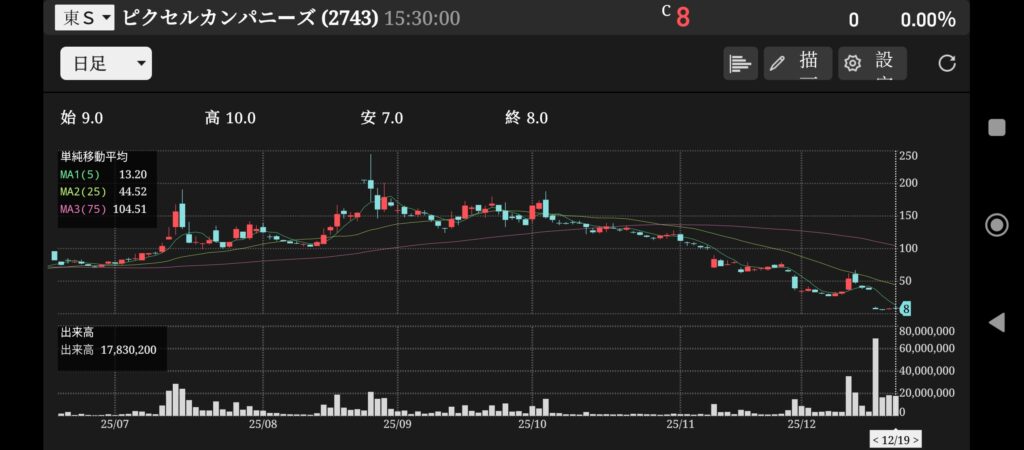Open the 設定 chart settings
This screenshot has width=1024, height=450.
point(872,64)
